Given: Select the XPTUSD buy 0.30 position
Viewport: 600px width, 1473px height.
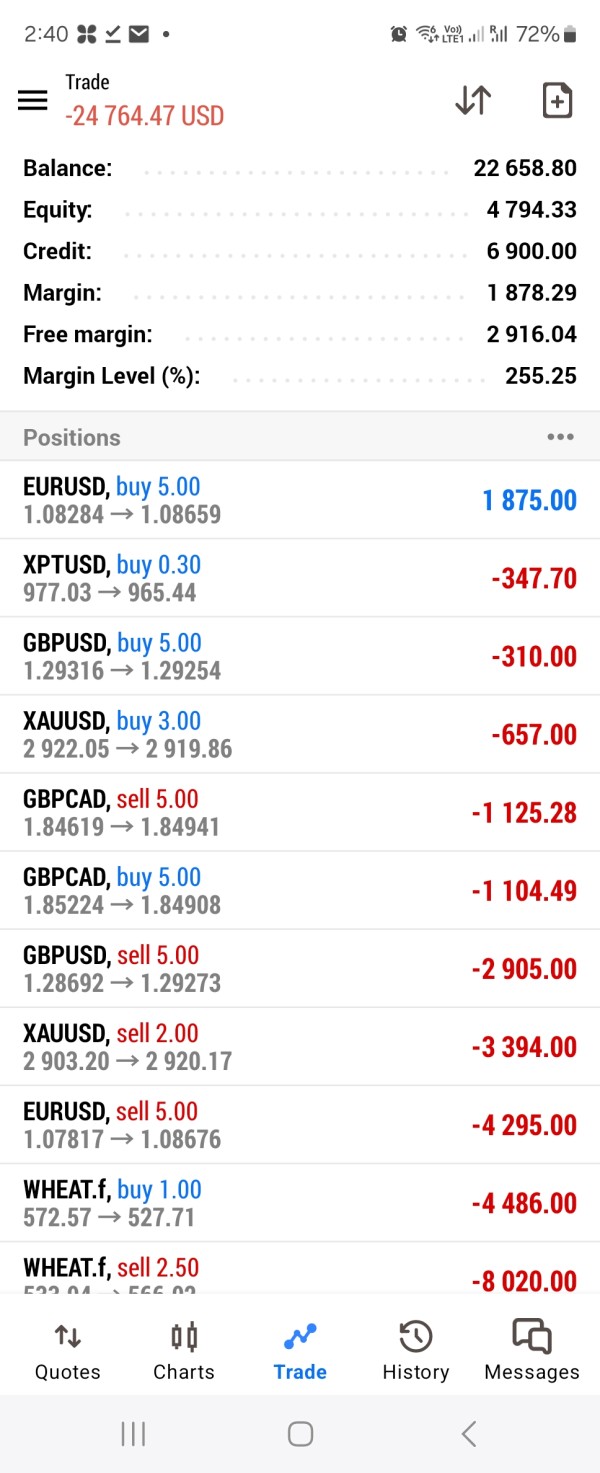Looking at the screenshot, I should pyautogui.click(x=300, y=578).
